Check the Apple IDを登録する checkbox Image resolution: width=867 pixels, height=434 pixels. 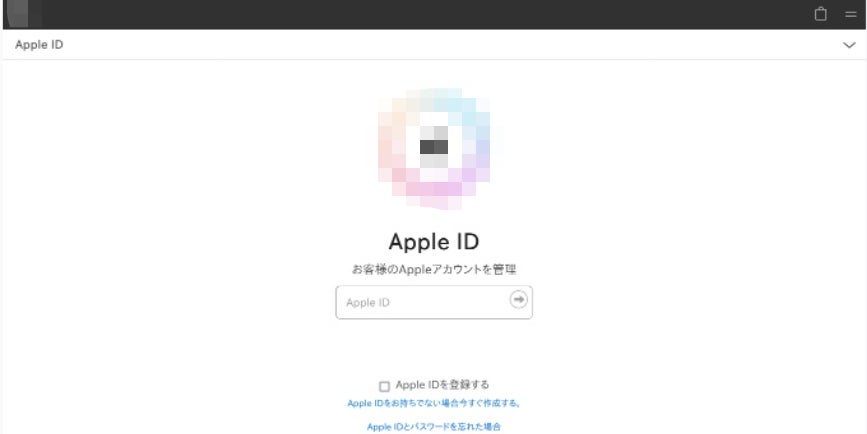pos(385,386)
